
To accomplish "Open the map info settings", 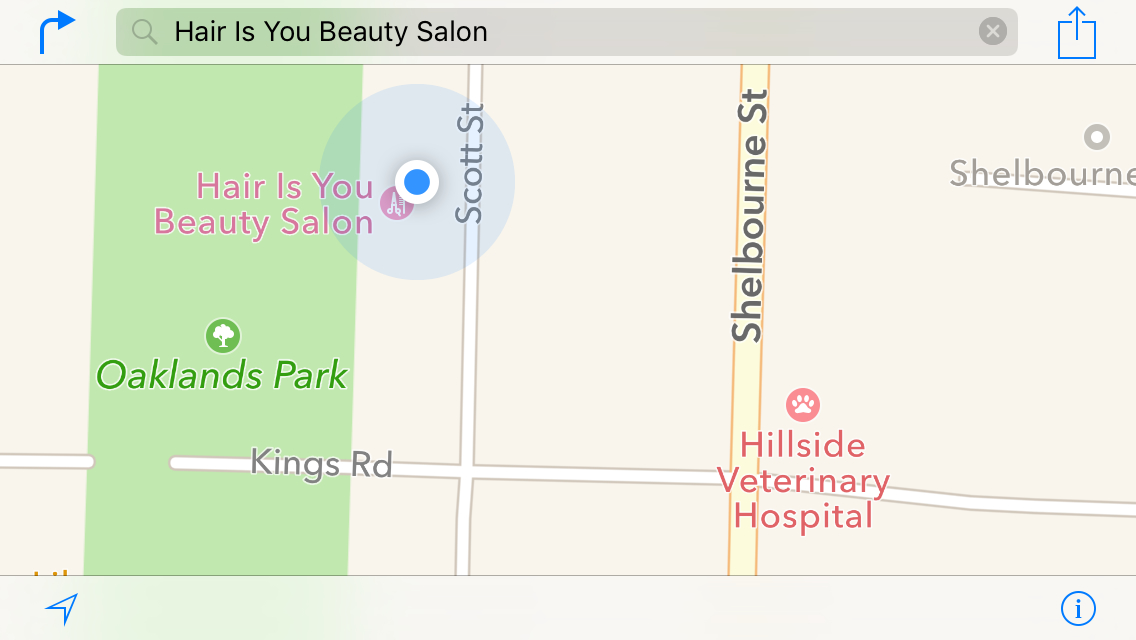I will (1078, 608).
